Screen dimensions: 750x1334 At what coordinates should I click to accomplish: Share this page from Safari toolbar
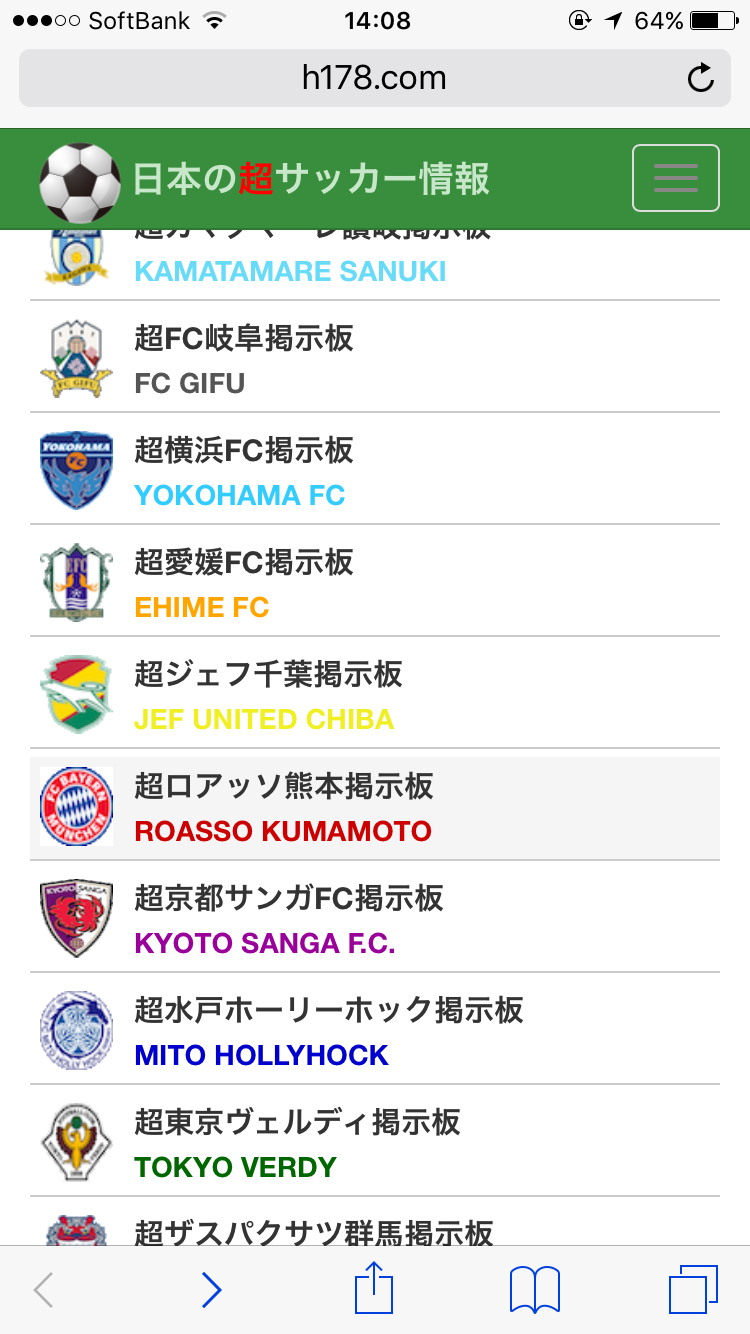tap(375, 1288)
